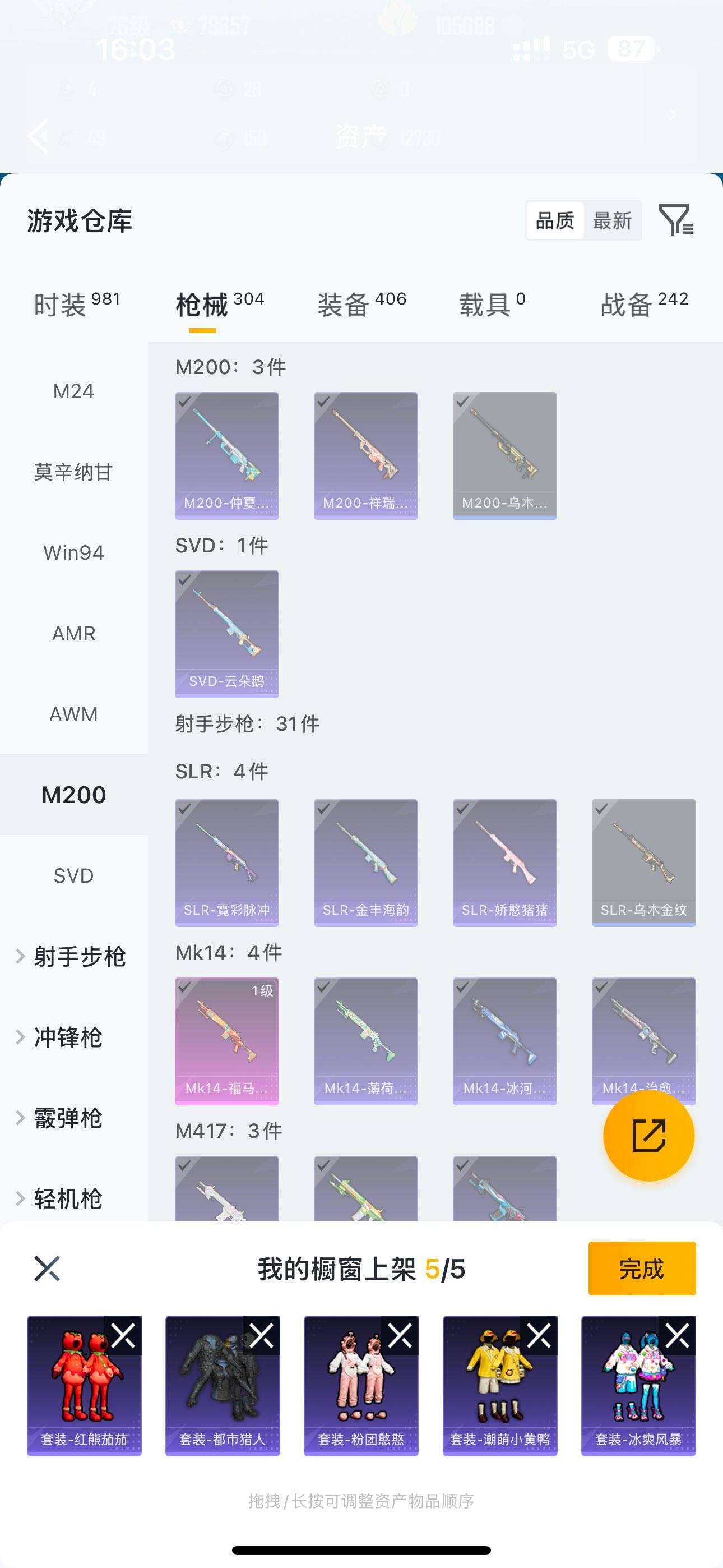Expand the 冲锋枪 category
The height and width of the screenshot is (1568, 723).
click(x=68, y=1037)
